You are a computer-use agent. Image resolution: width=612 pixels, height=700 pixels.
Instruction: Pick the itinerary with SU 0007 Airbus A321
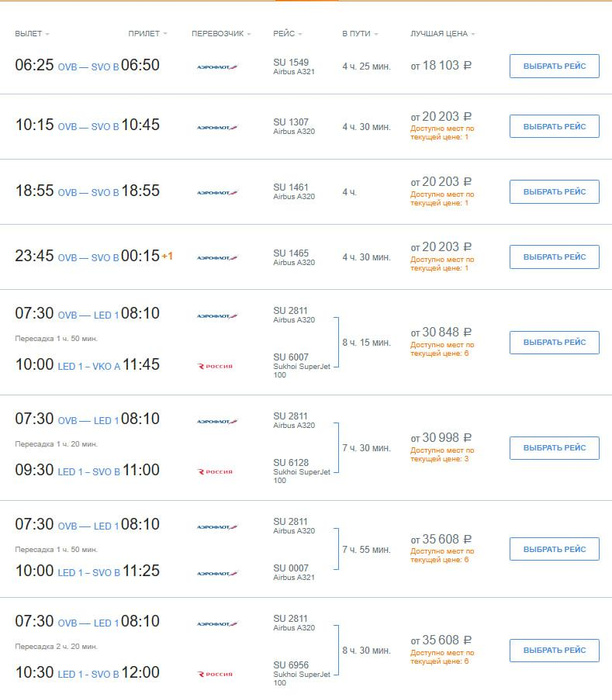(554, 549)
